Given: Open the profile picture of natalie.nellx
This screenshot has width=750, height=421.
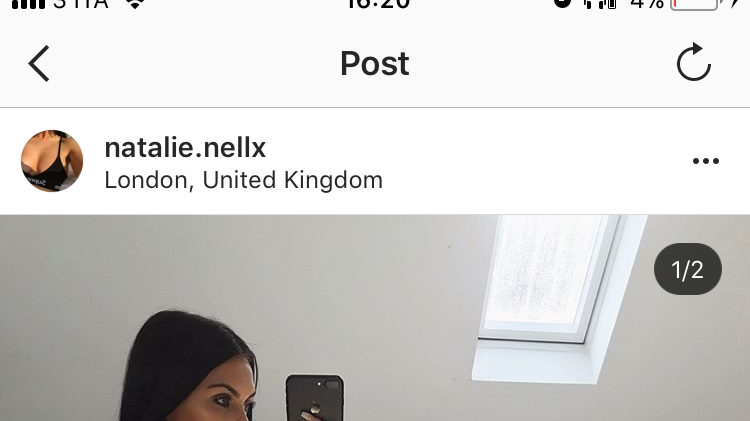Looking at the screenshot, I should tap(52, 161).
